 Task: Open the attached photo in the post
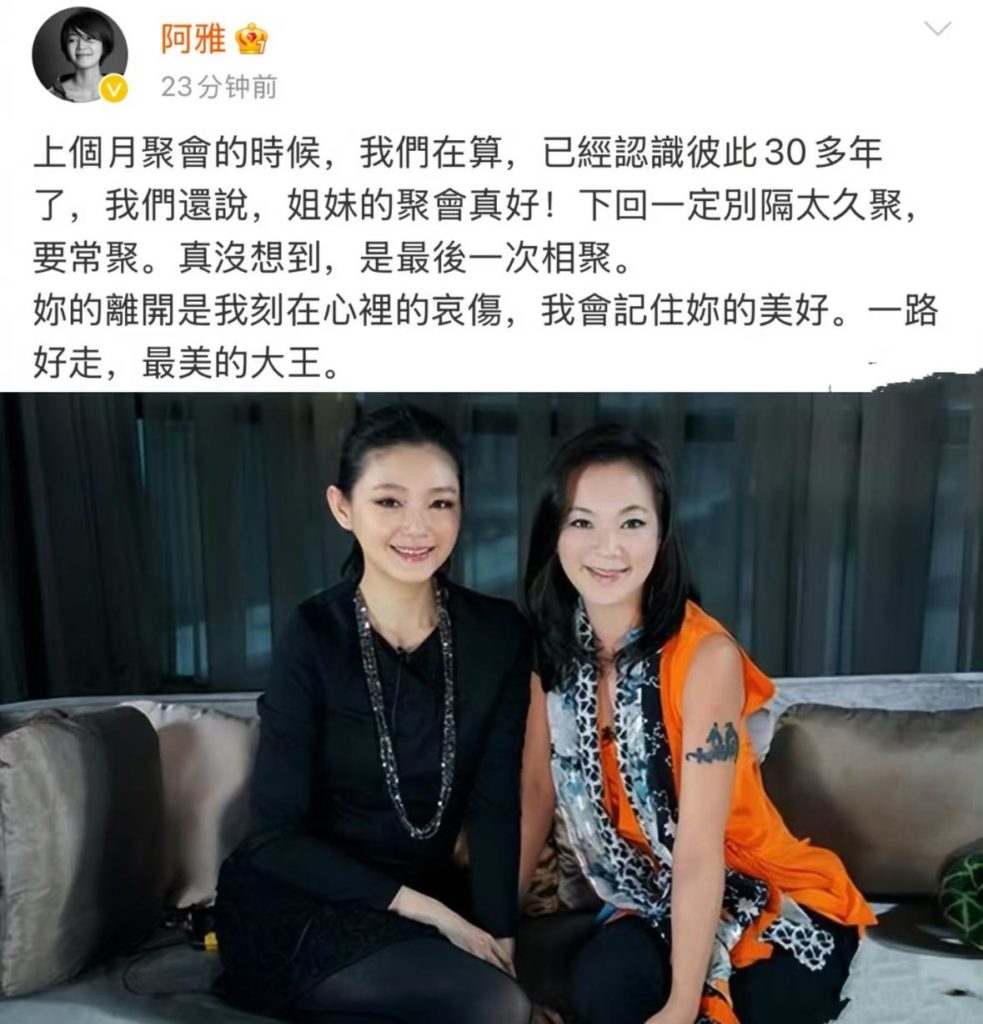click(x=491, y=707)
